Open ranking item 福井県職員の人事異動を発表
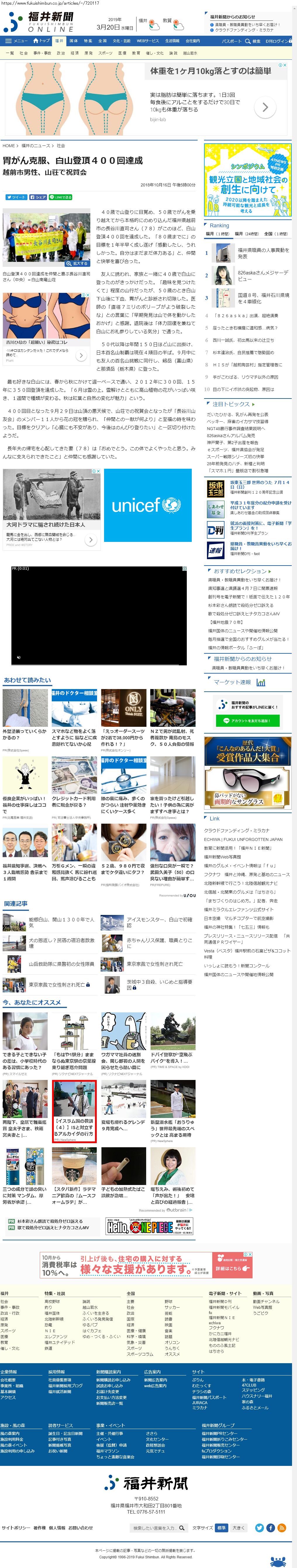Viewport: 297px width, 1568px height. pyautogui.click(x=263, y=253)
